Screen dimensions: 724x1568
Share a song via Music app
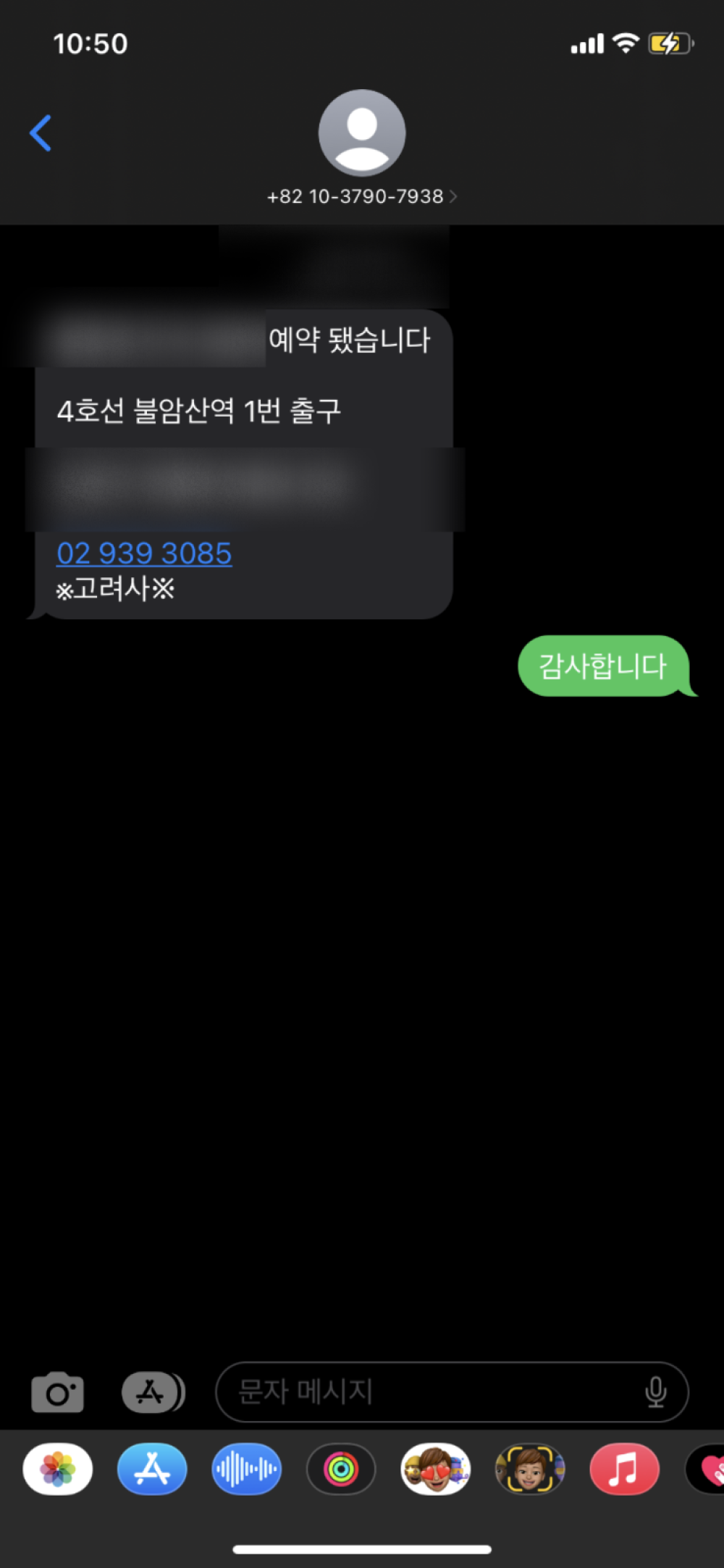[x=624, y=1470]
